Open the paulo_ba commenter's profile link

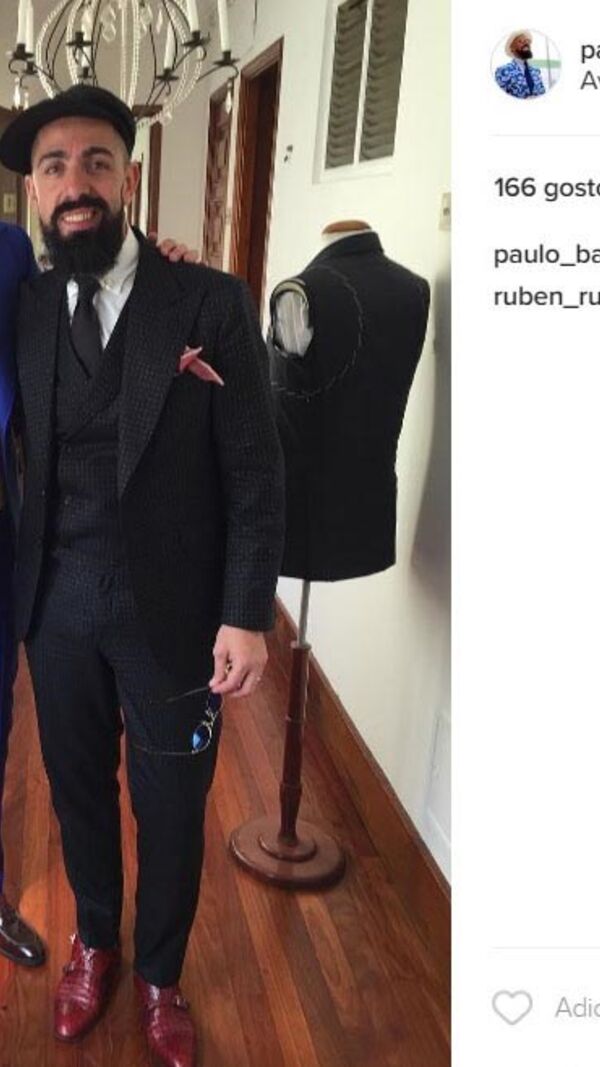(546, 255)
